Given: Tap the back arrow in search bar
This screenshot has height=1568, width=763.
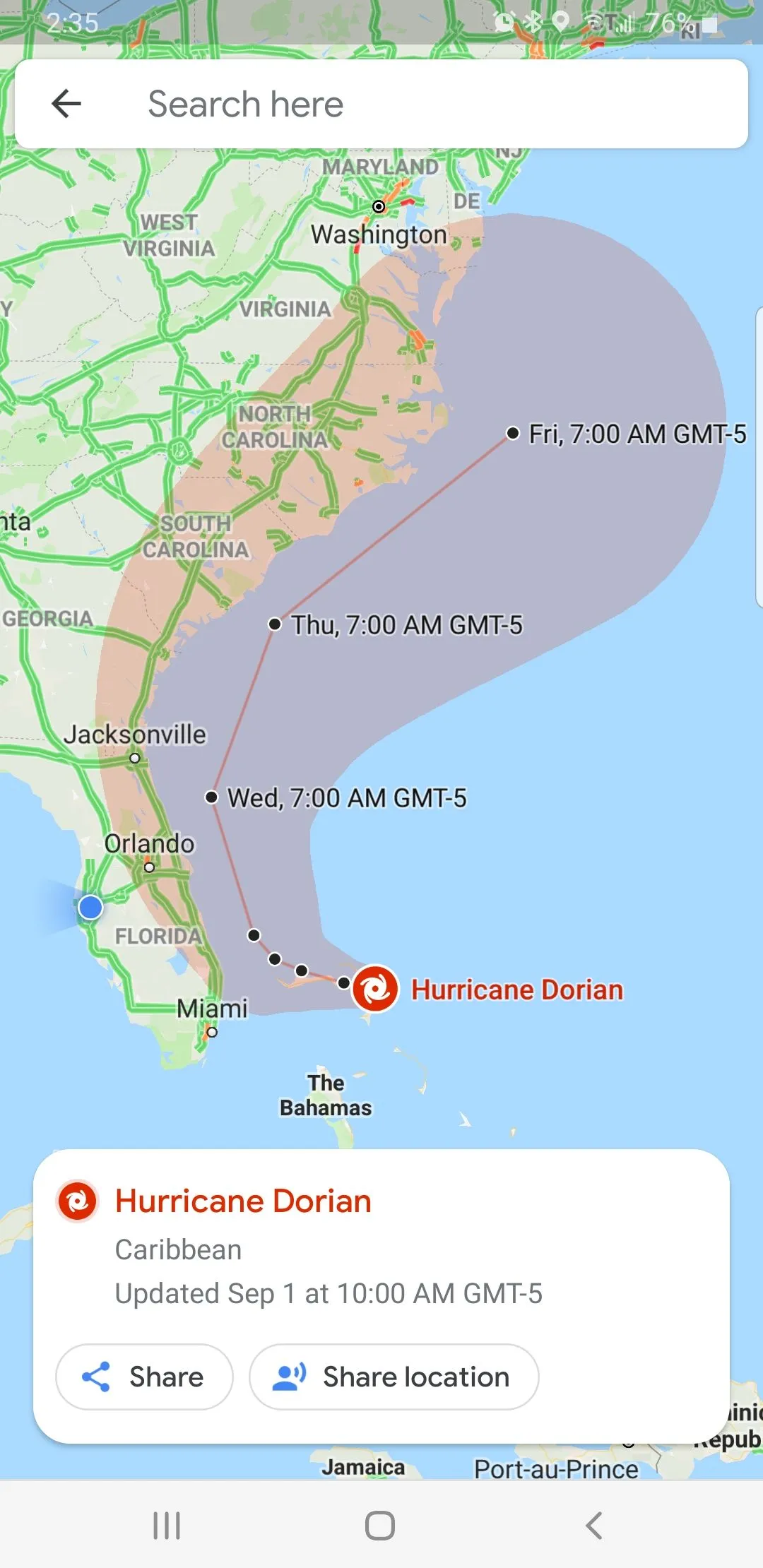Looking at the screenshot, I should coord(66,104).
